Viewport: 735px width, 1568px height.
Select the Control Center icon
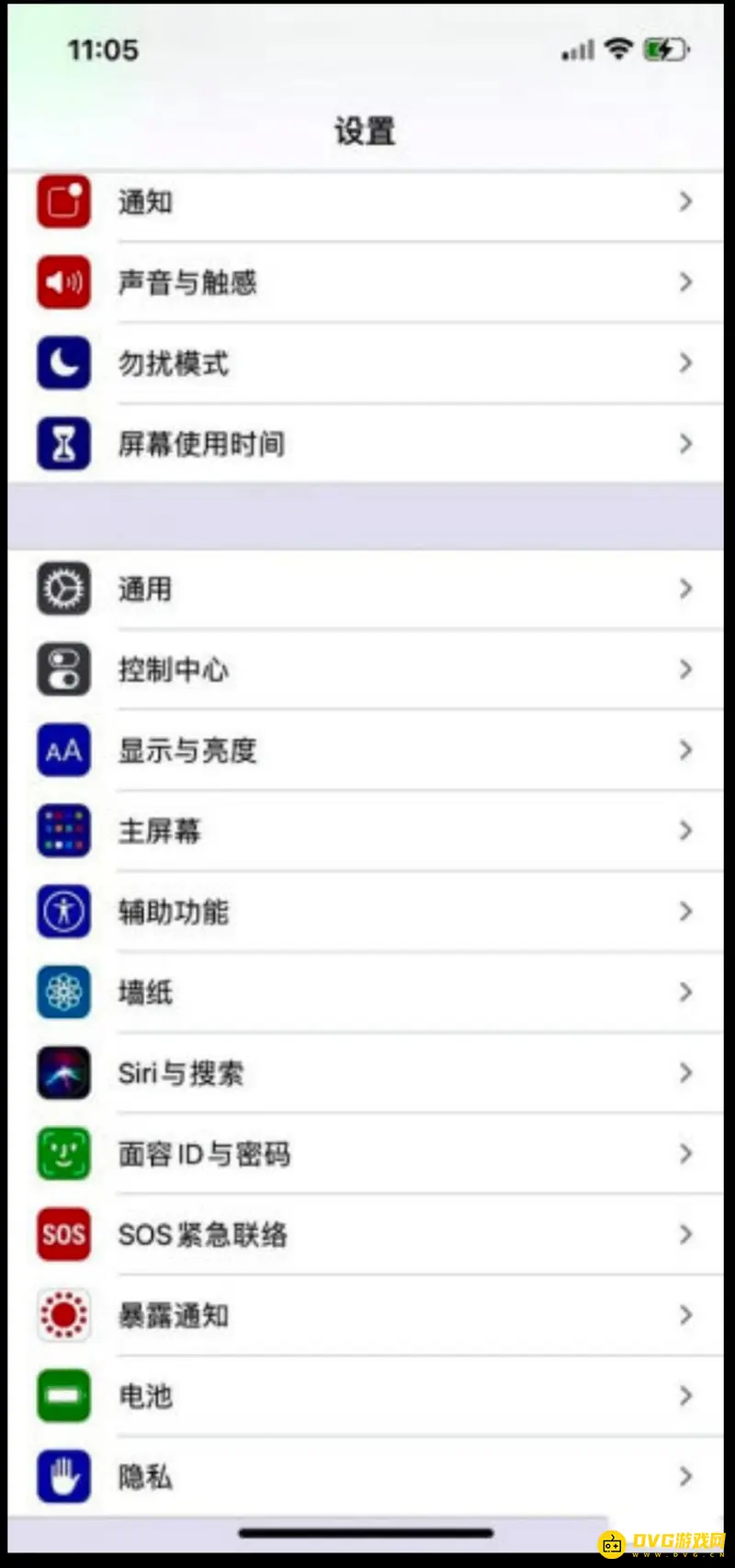click(62, 670)
